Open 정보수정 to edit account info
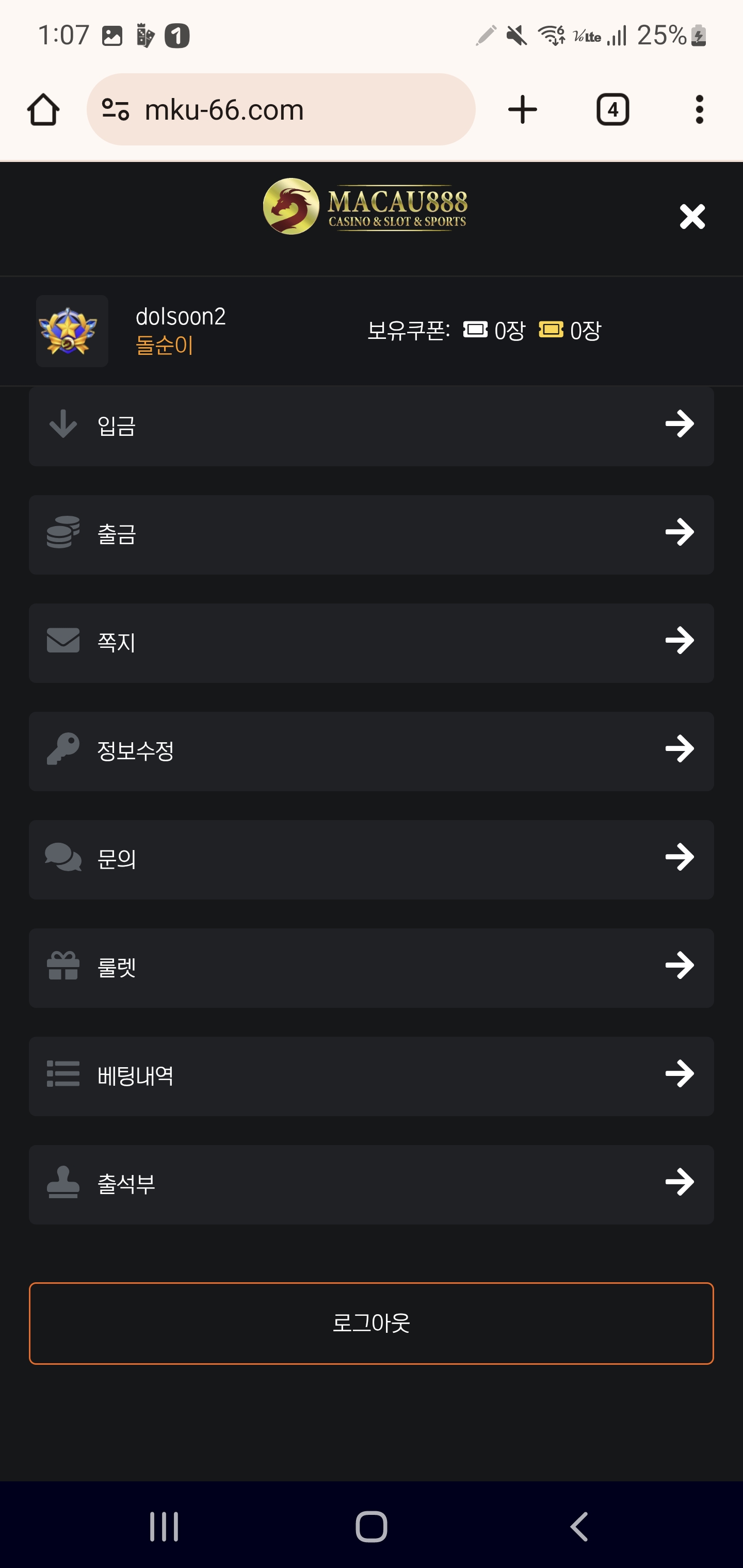743x1568 pixels. (372, 751)
